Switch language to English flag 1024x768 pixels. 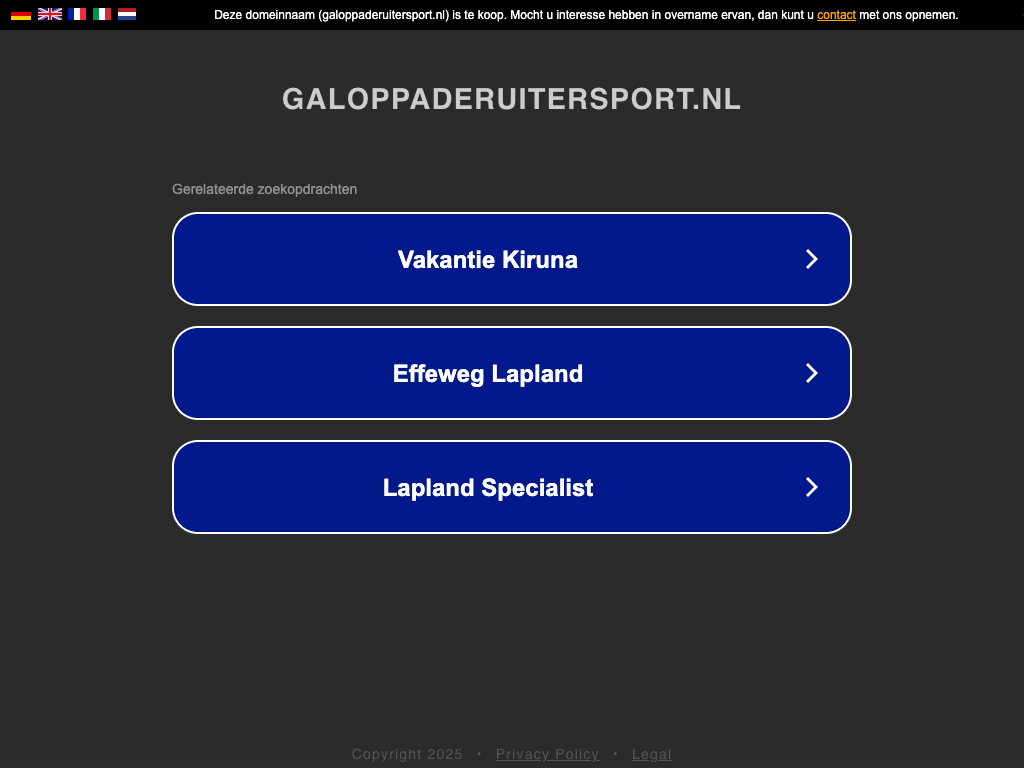pyautogui.click(x=49, y=14)
